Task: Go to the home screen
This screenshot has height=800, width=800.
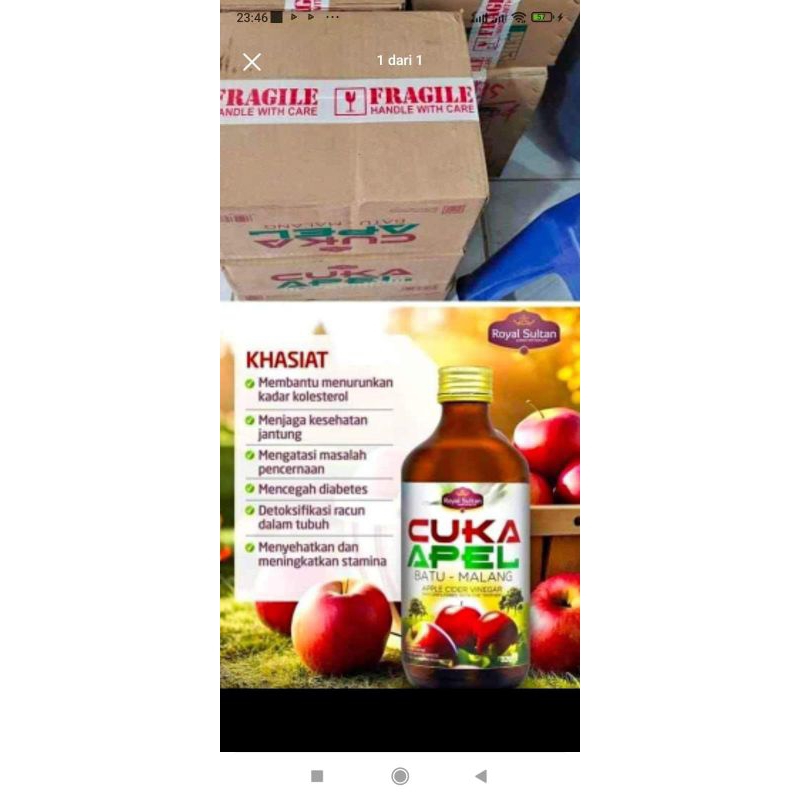Action: tap(400, 776)
